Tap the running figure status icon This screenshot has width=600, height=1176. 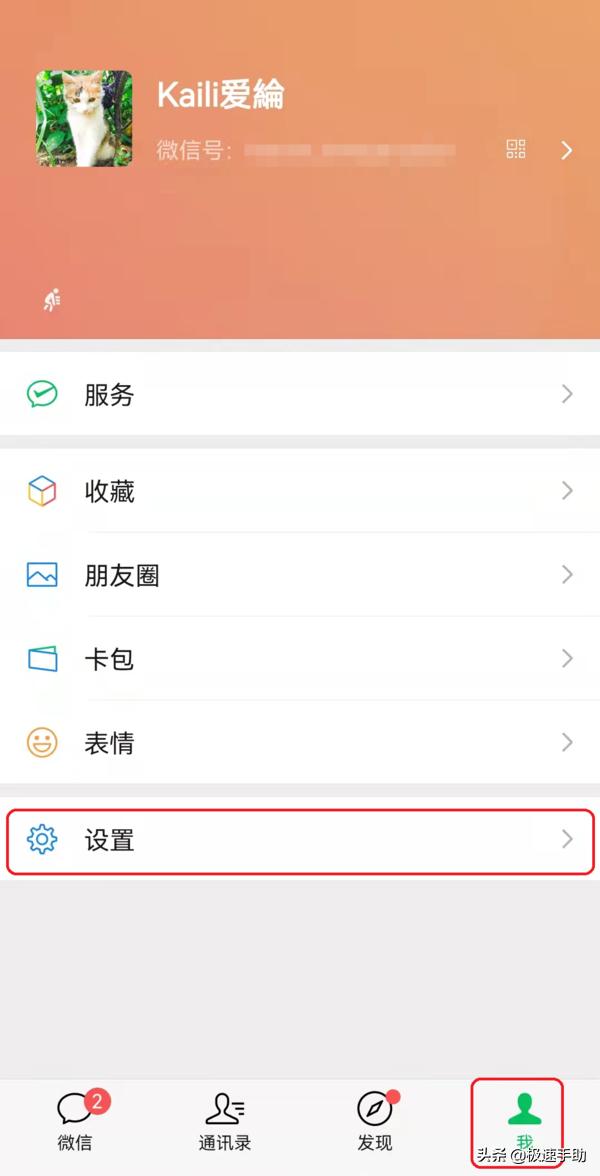pos(52,299)
